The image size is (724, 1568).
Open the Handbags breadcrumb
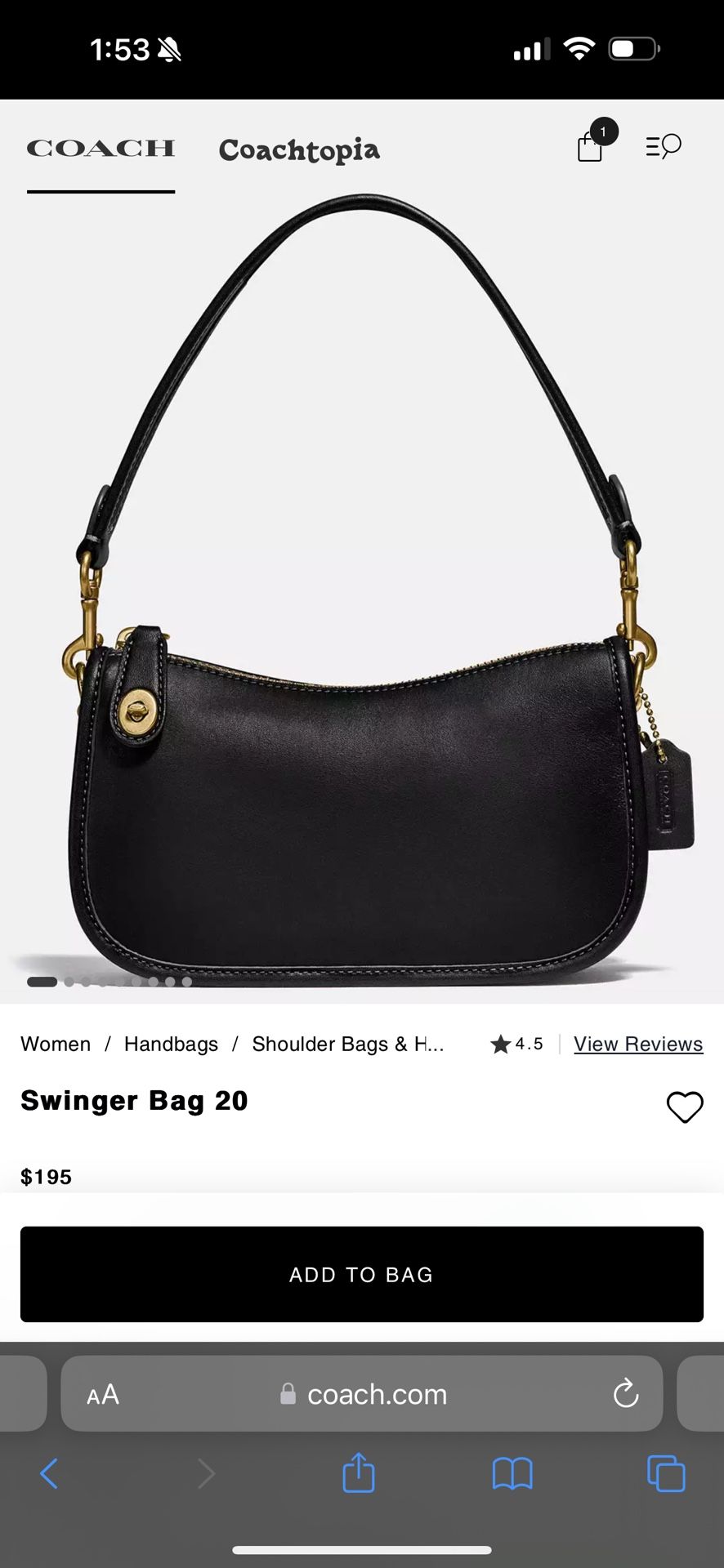click(x=171, y=1044)
